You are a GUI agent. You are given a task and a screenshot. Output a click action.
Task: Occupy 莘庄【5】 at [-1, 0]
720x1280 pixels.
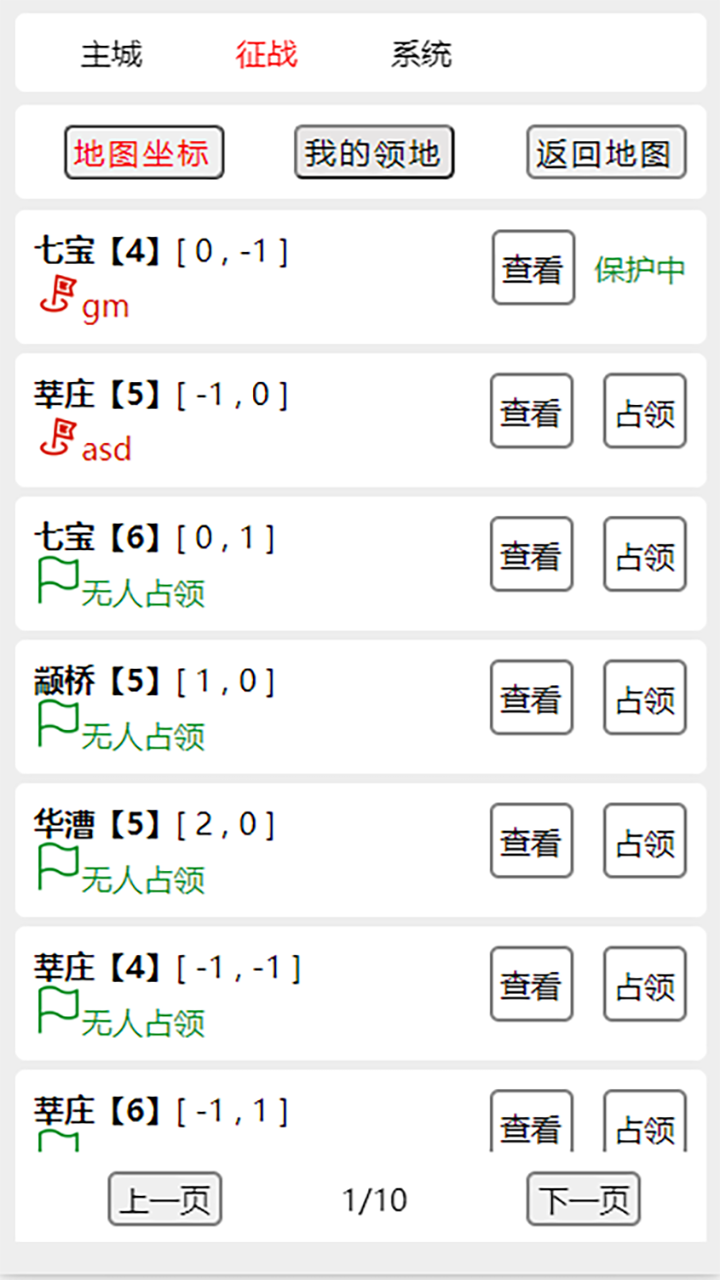coord(645,411)
